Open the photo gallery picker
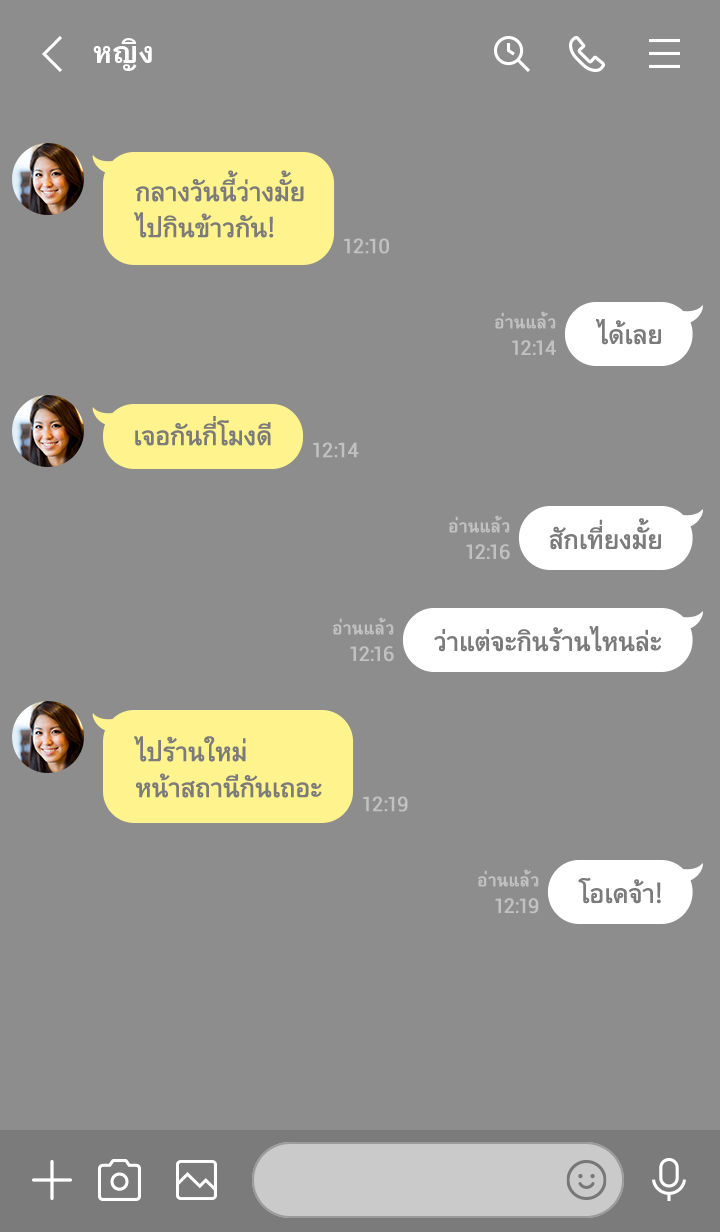This screenshot has width=720, height=1232. pyautogui.click(x=196, y=1181)
